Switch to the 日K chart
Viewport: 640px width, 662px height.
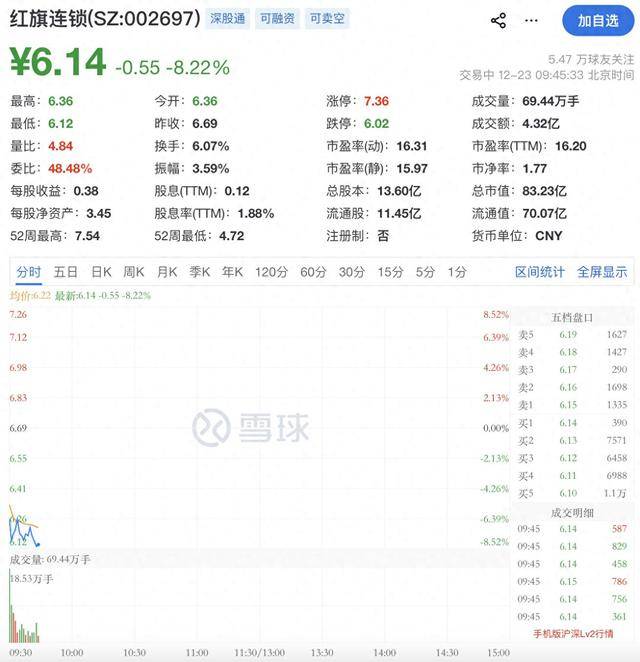coord(101,272)
